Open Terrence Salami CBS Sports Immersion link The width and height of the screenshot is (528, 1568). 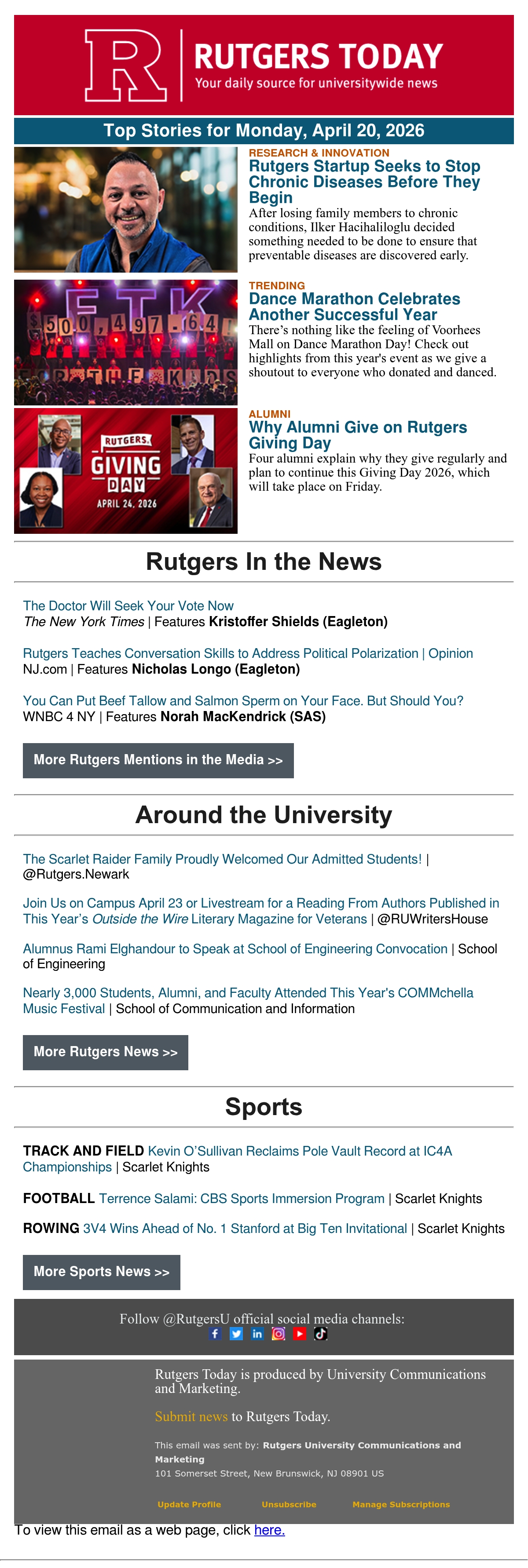pos(242,1199)
